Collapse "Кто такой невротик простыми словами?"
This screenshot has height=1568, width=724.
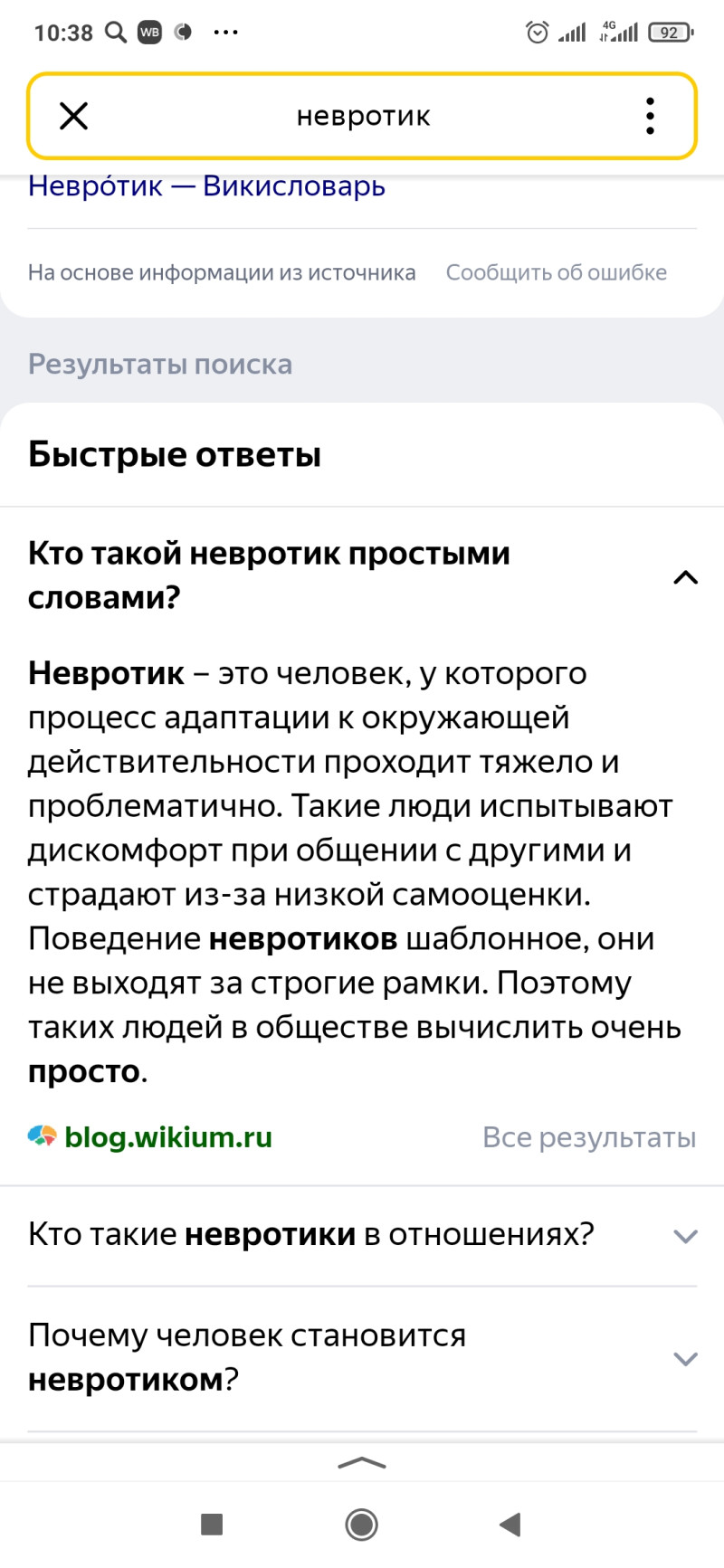pyautogui.click(x=685, y=576)
